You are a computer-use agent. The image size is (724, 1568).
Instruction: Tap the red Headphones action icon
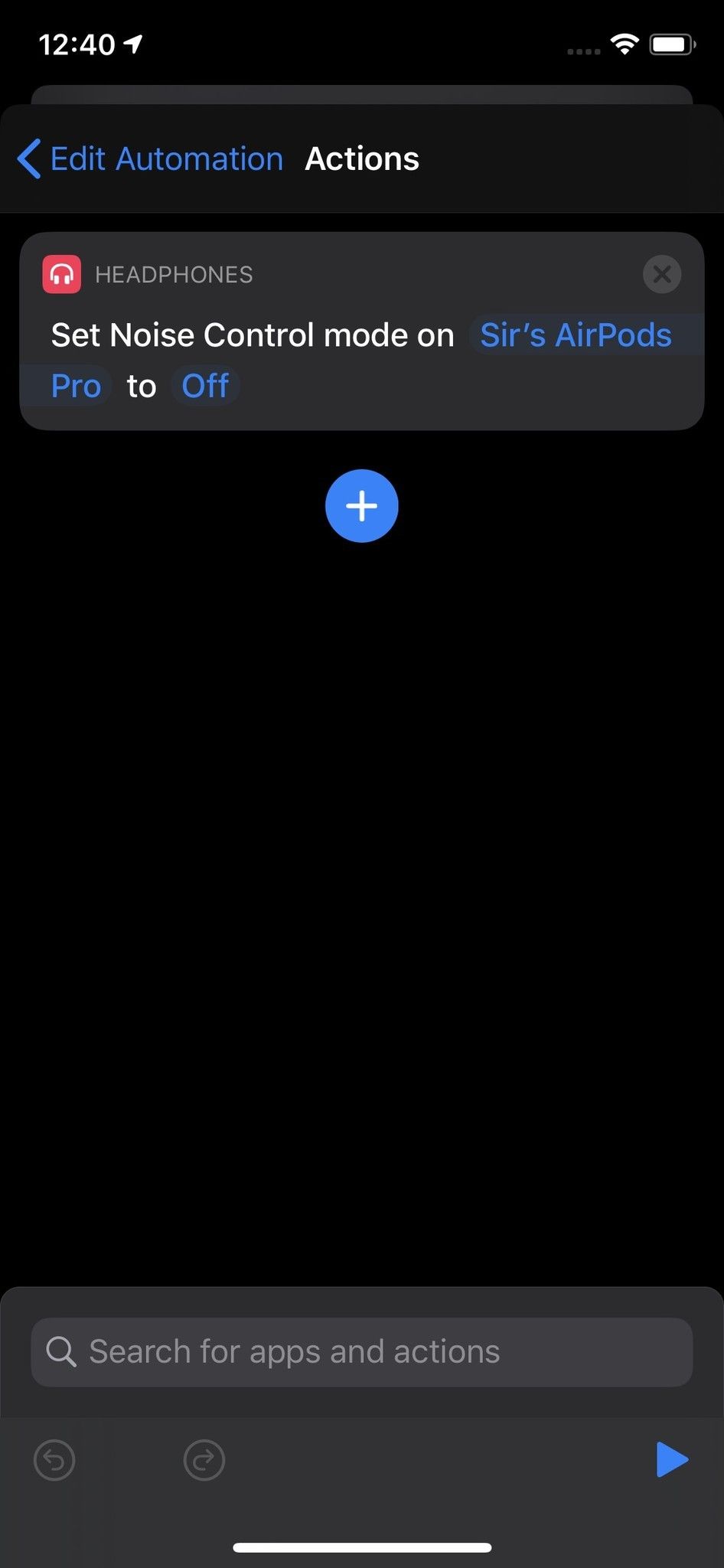point(61,274)
